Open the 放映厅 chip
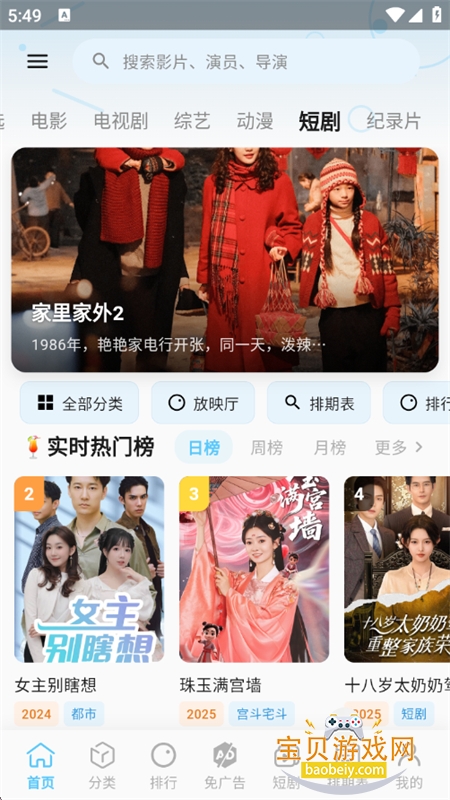Image resolution: width=450 pixels, height=800 pixels. pos(203,403)
